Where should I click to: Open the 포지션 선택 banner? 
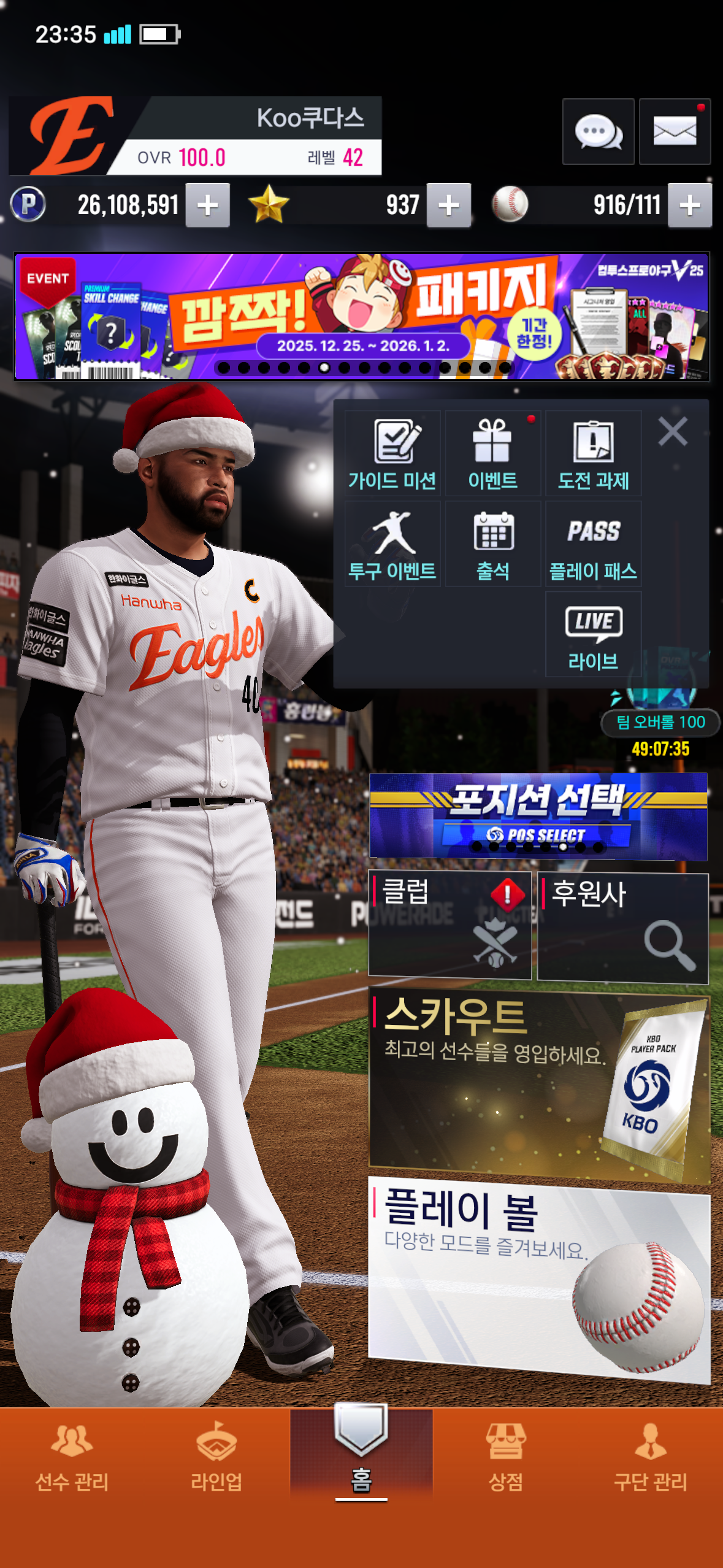(x=538, y=816)
